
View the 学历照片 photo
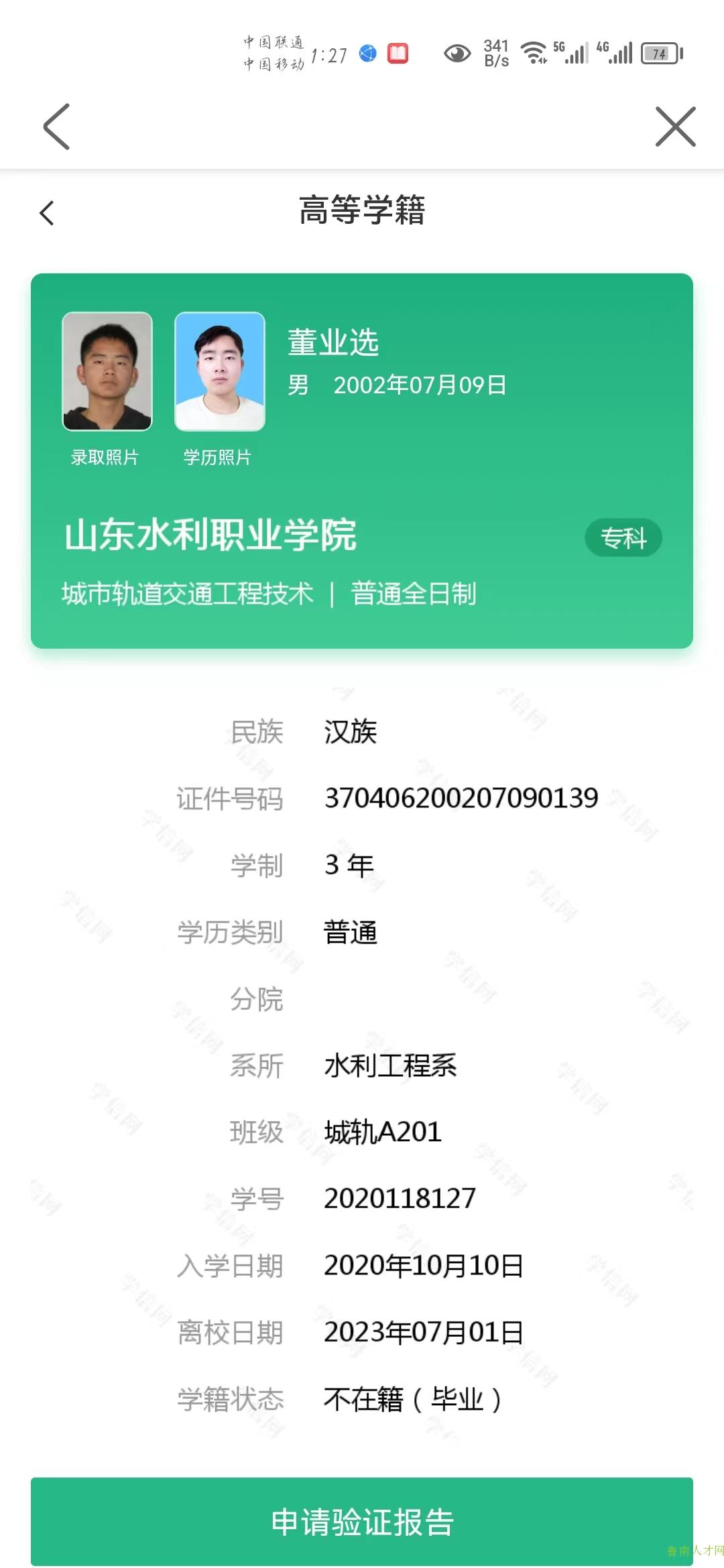220,371
